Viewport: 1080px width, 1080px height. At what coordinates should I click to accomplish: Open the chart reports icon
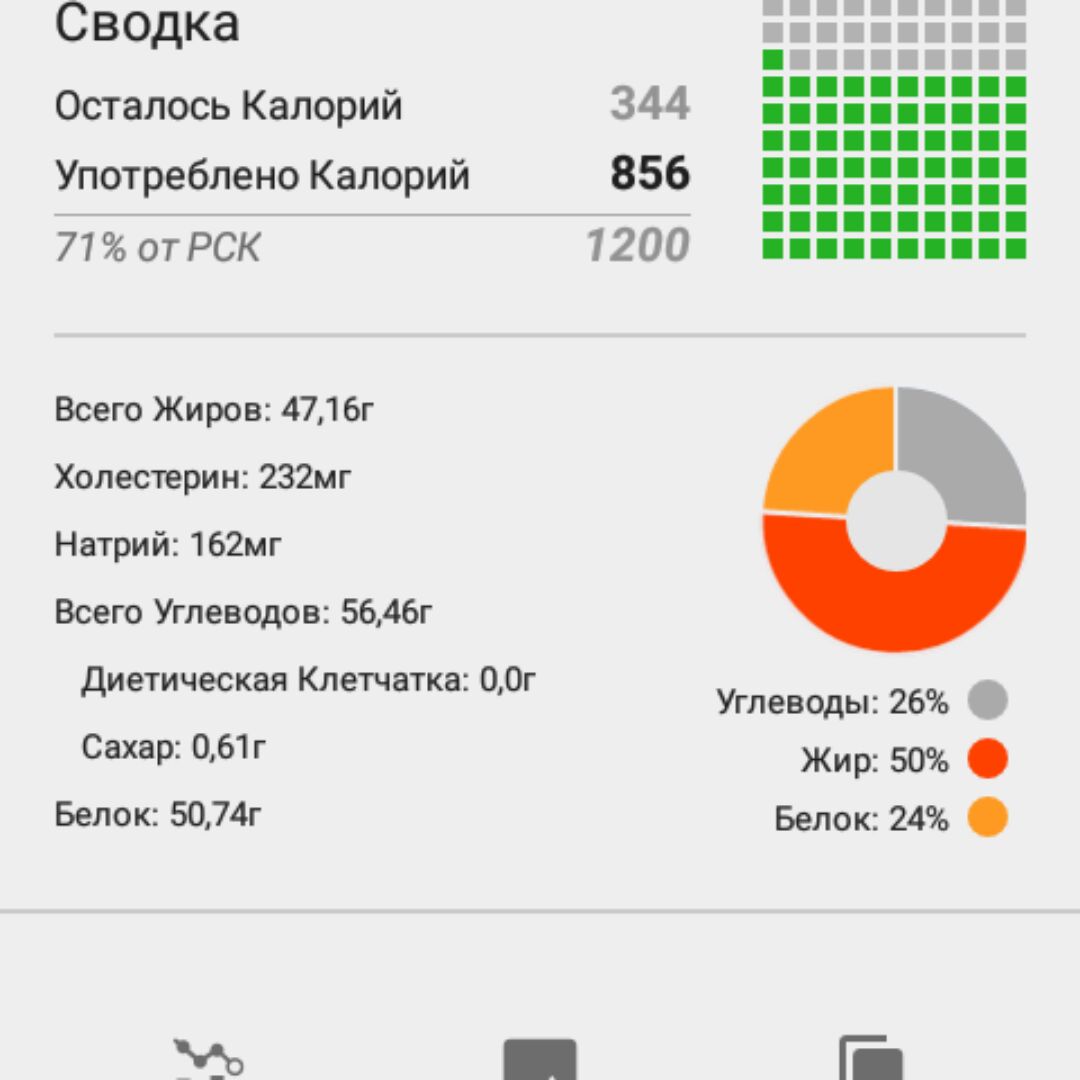click(209, 1060)
